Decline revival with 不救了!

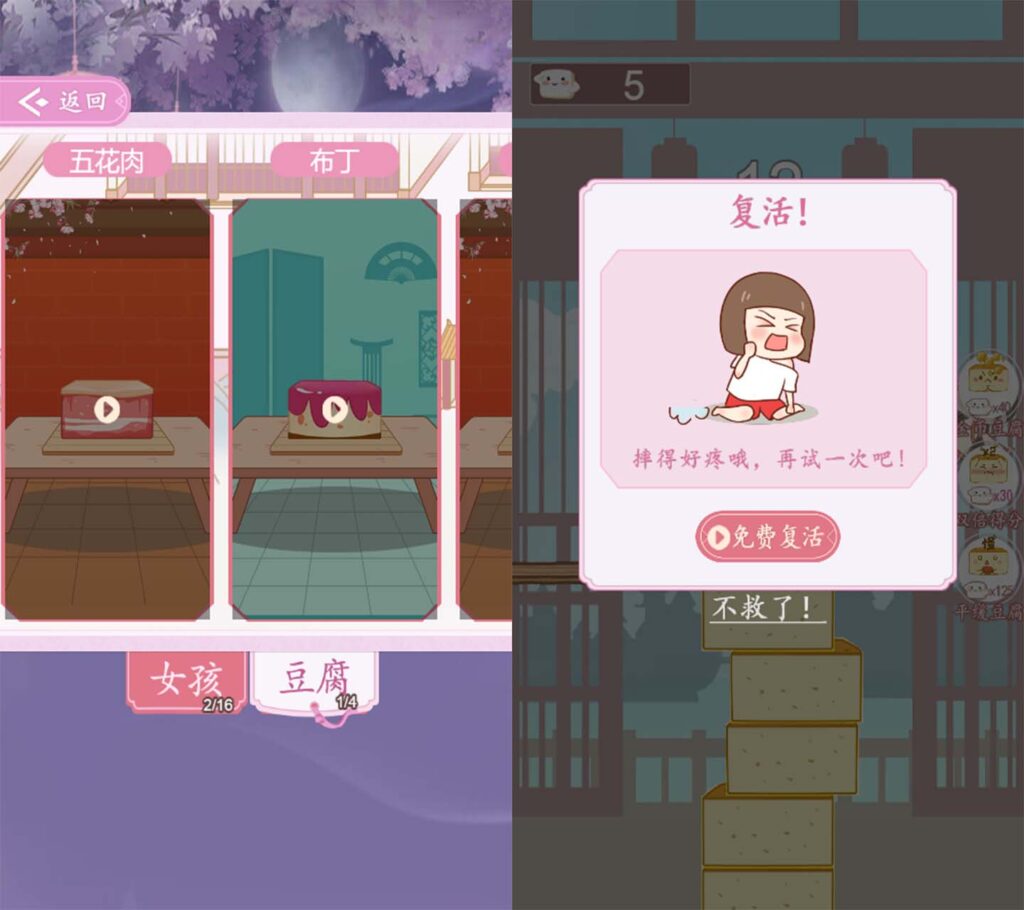(x=767, y=608)
